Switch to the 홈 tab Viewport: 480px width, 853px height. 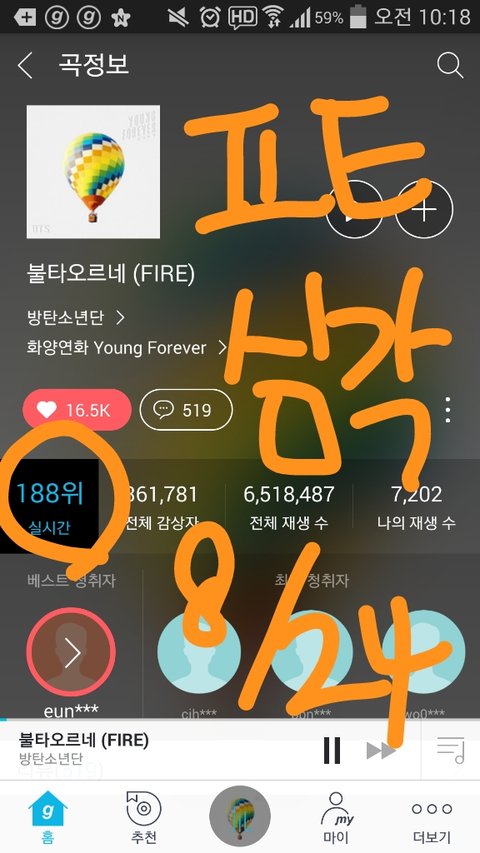(x=48, y=816)
